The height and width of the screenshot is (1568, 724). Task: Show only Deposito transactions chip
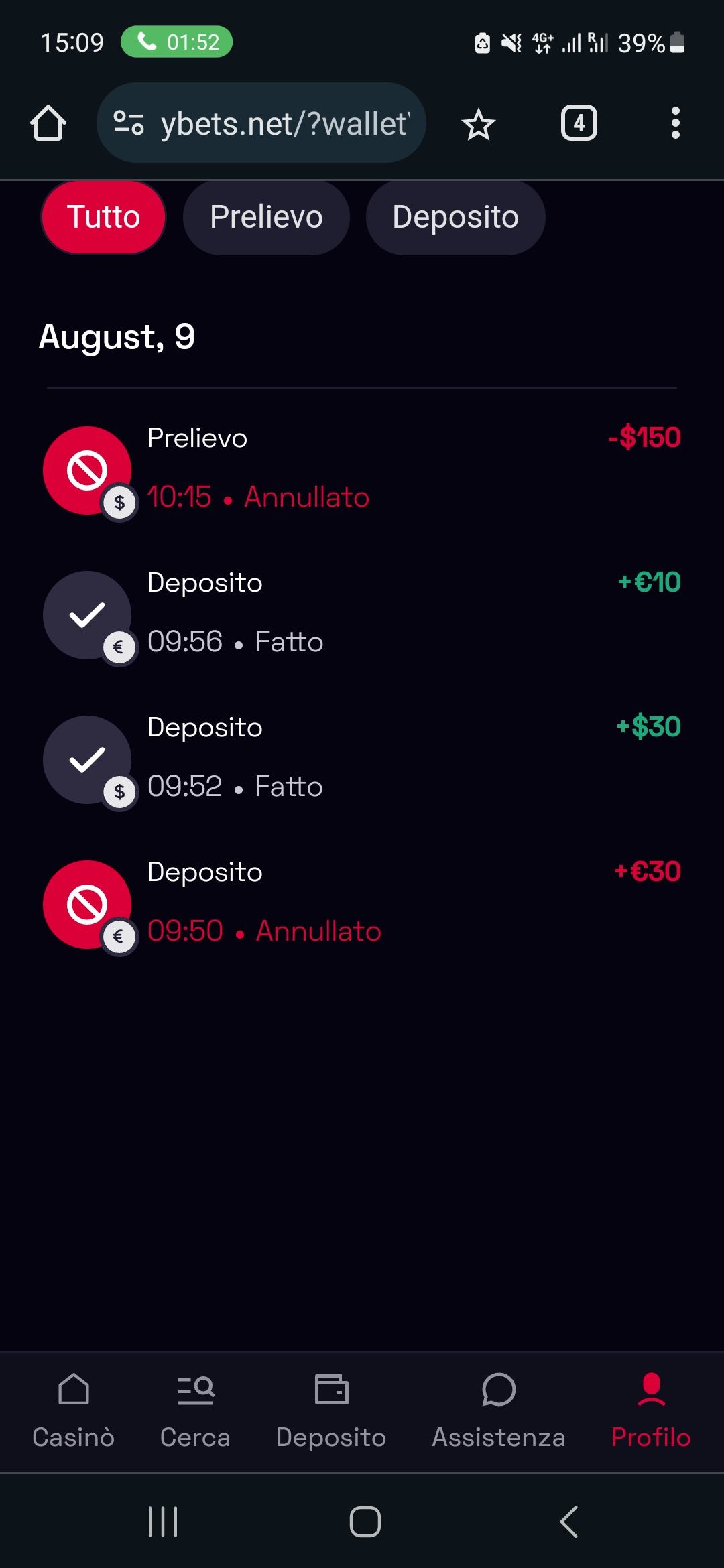pyautogui.click(x=455, y=217)
